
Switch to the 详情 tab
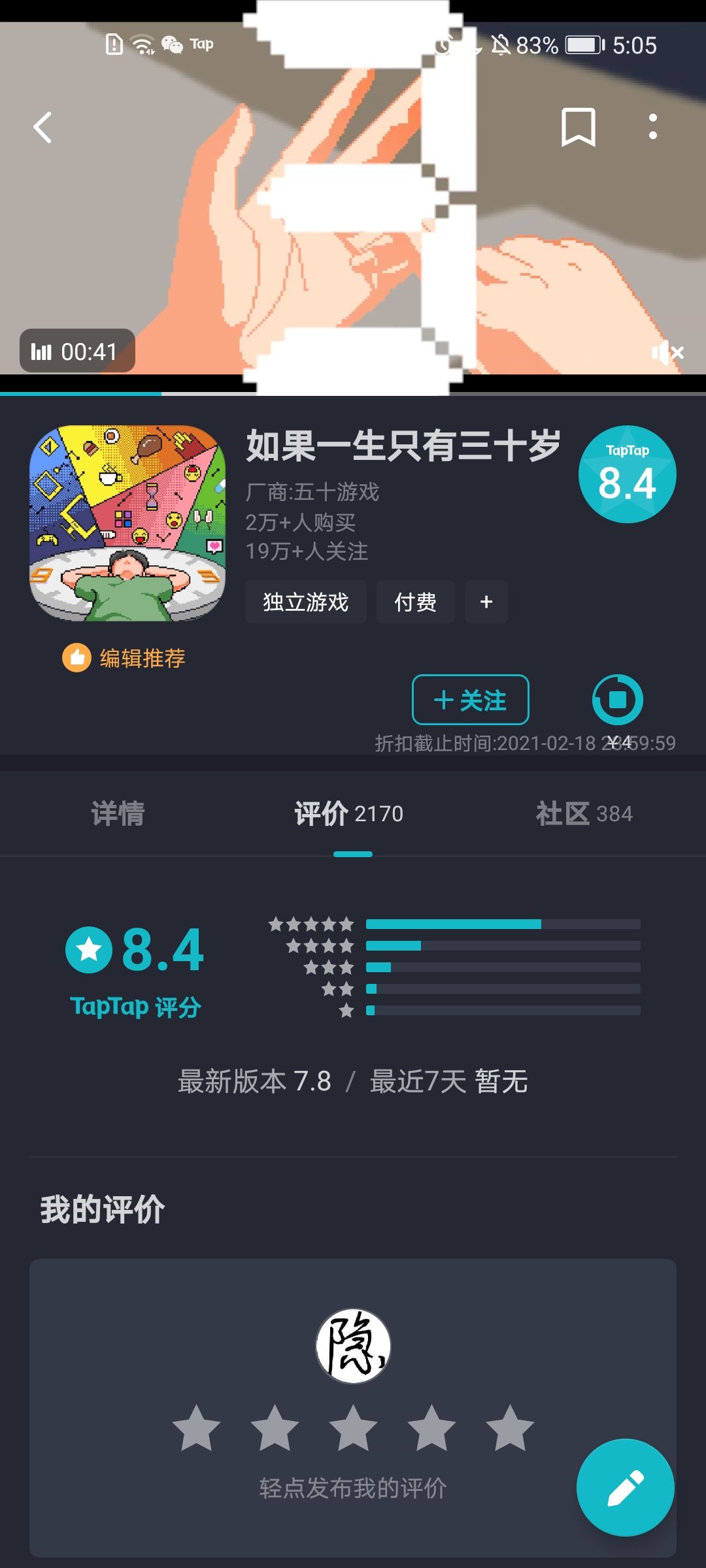(x=118, y=814)
